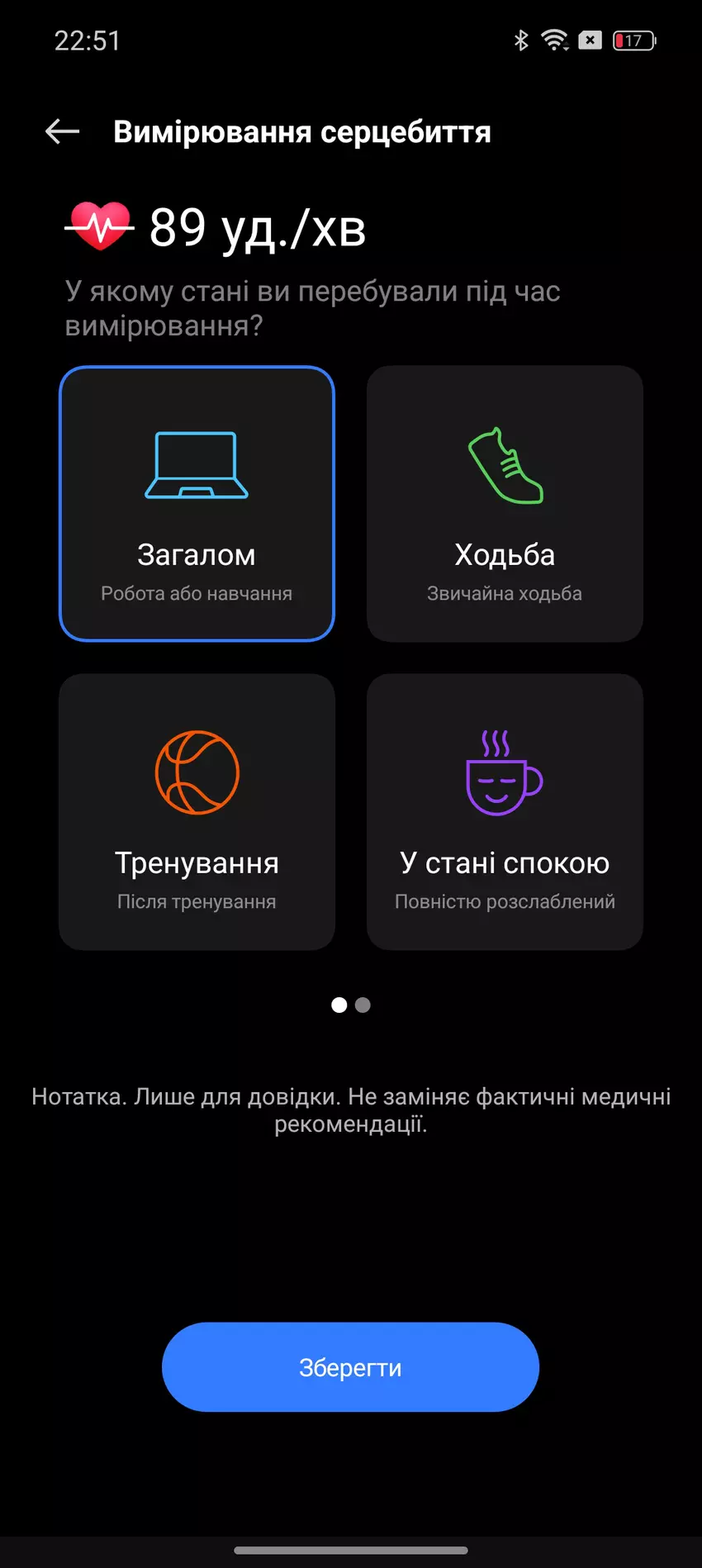
Task: Tap the clock showing 22:51
Action: 87,40
